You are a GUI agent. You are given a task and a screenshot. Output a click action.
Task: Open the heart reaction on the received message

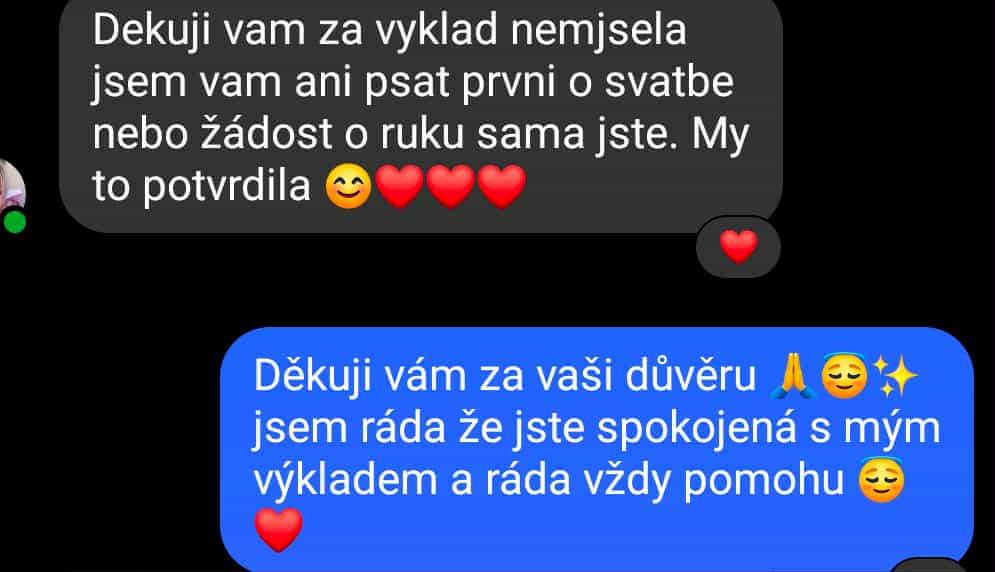(x=738, y=246)
